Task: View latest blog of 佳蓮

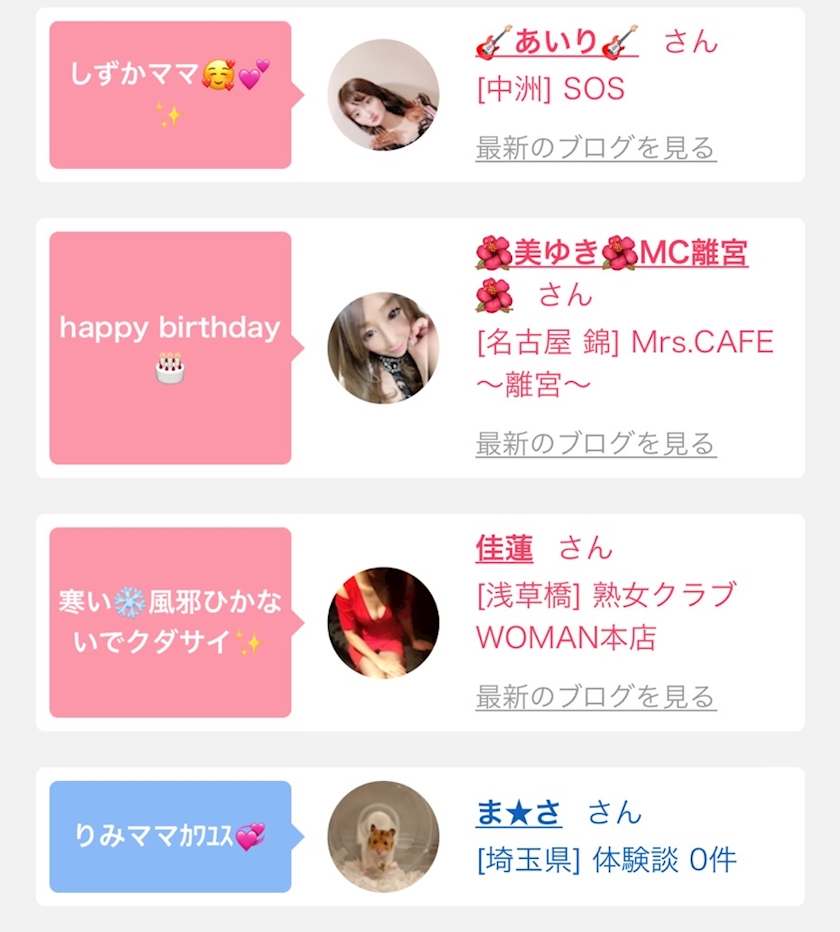Action: 596,696
